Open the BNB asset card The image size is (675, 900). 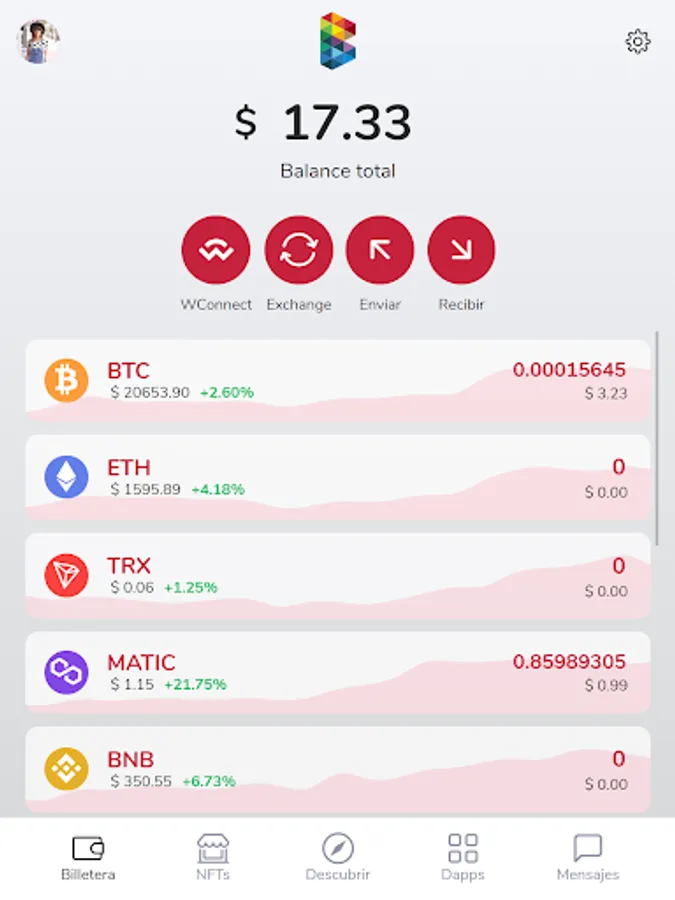tap(337, 769)
